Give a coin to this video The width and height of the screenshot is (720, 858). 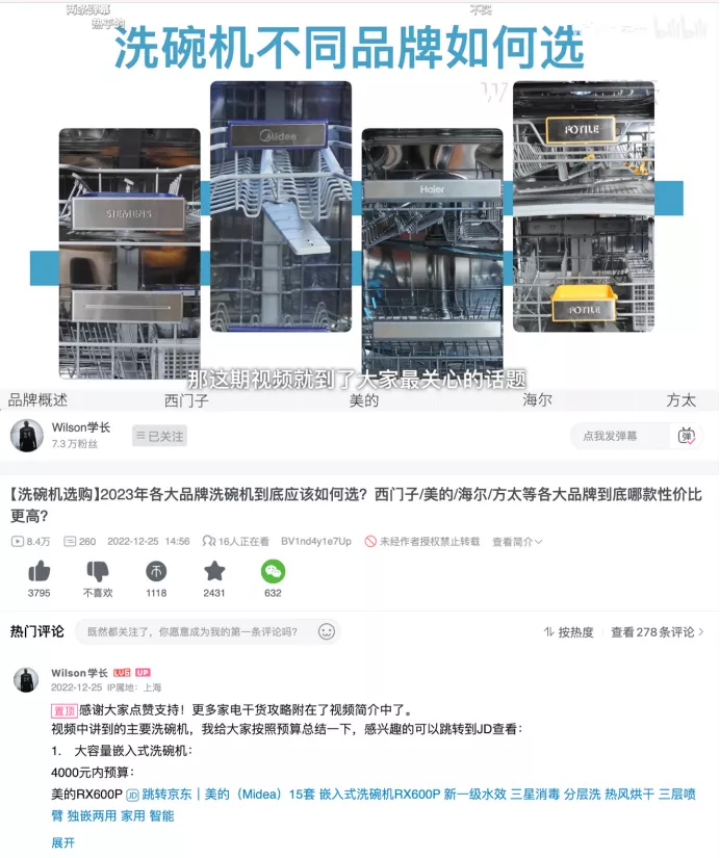point(156,572)
